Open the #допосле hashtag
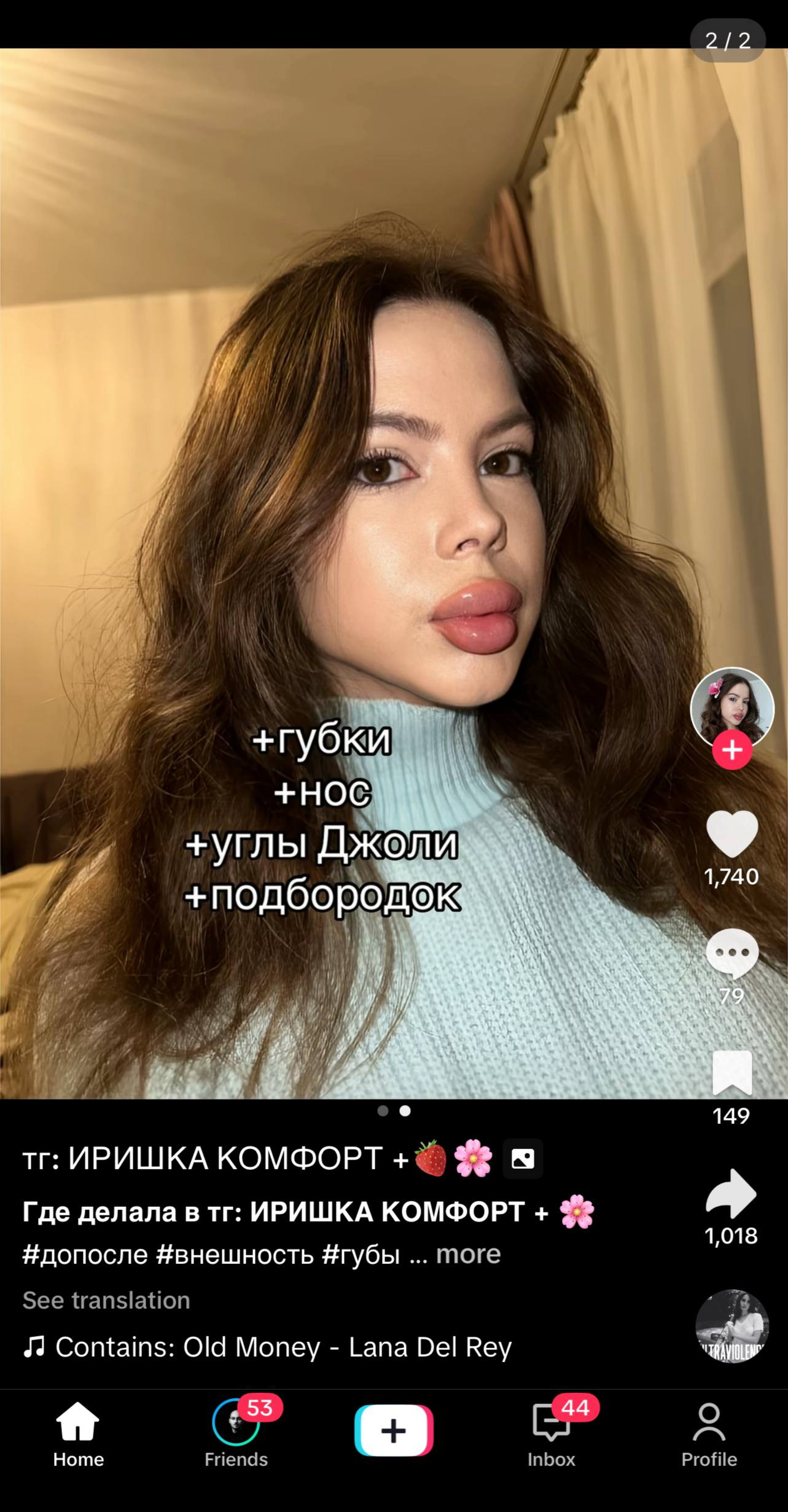The image size is (788, 1512). [85, 1254]
